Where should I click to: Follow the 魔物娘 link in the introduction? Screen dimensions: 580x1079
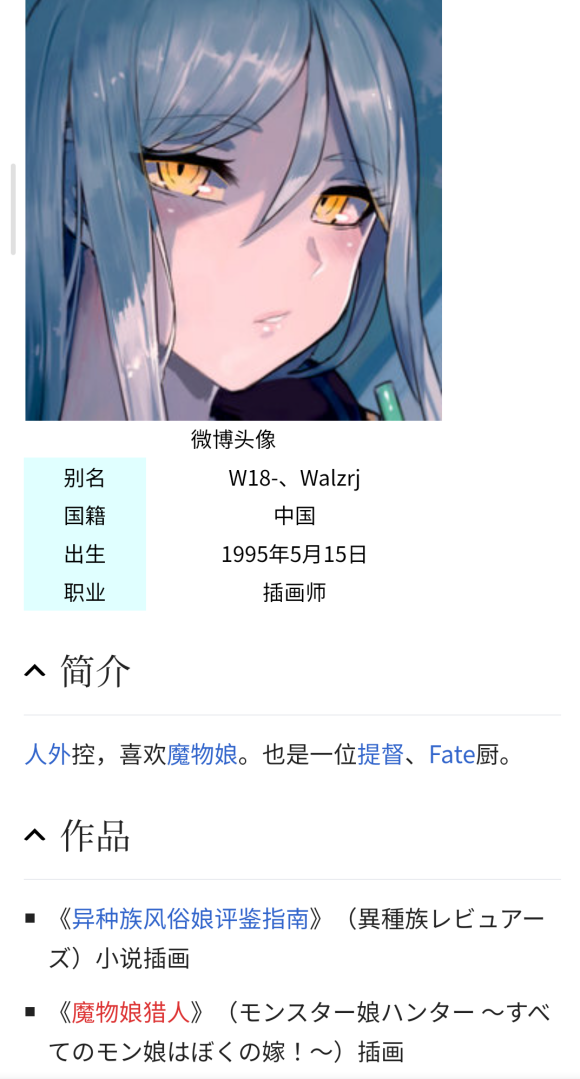[202, 754]
